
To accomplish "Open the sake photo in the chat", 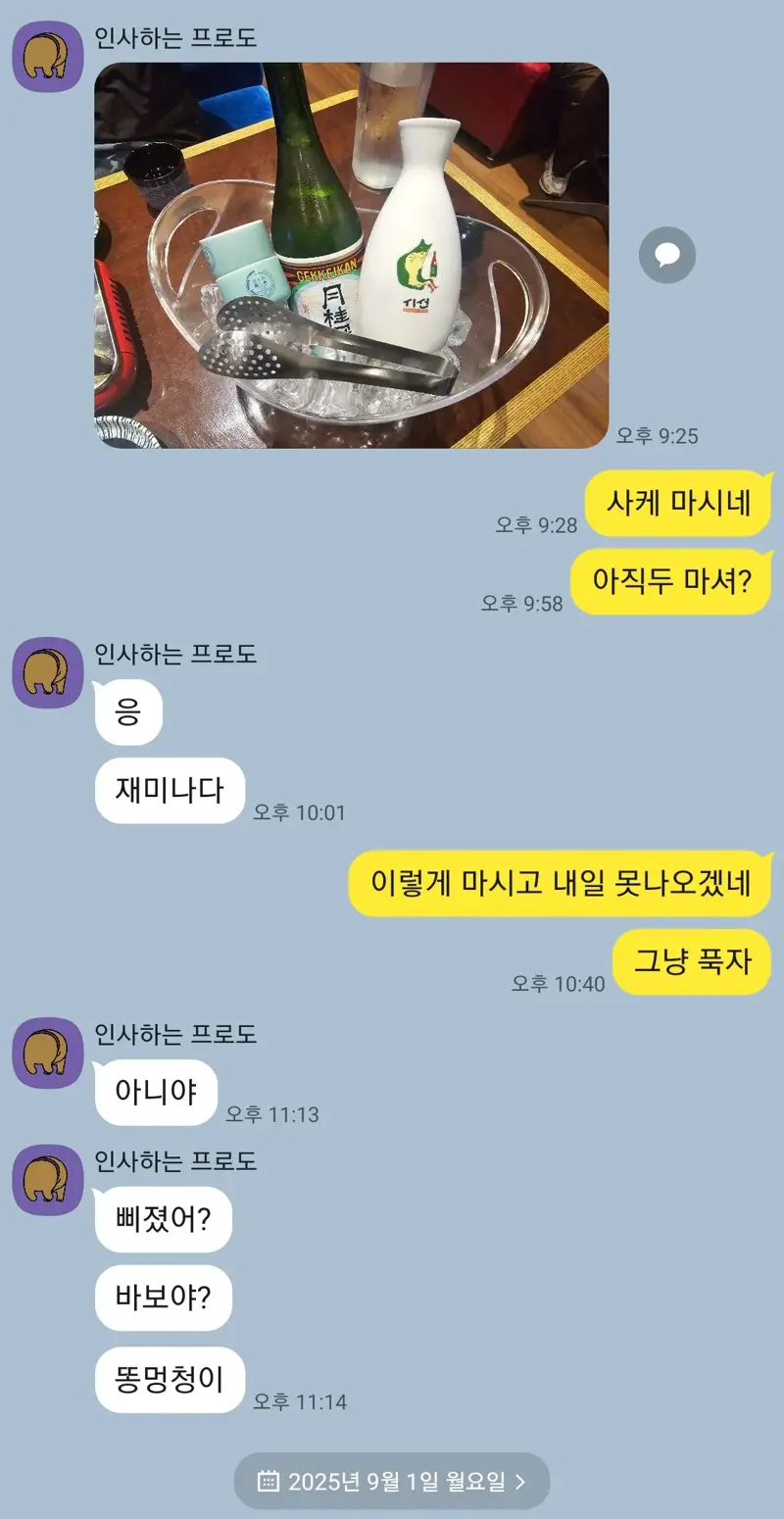I will point(351,256).
